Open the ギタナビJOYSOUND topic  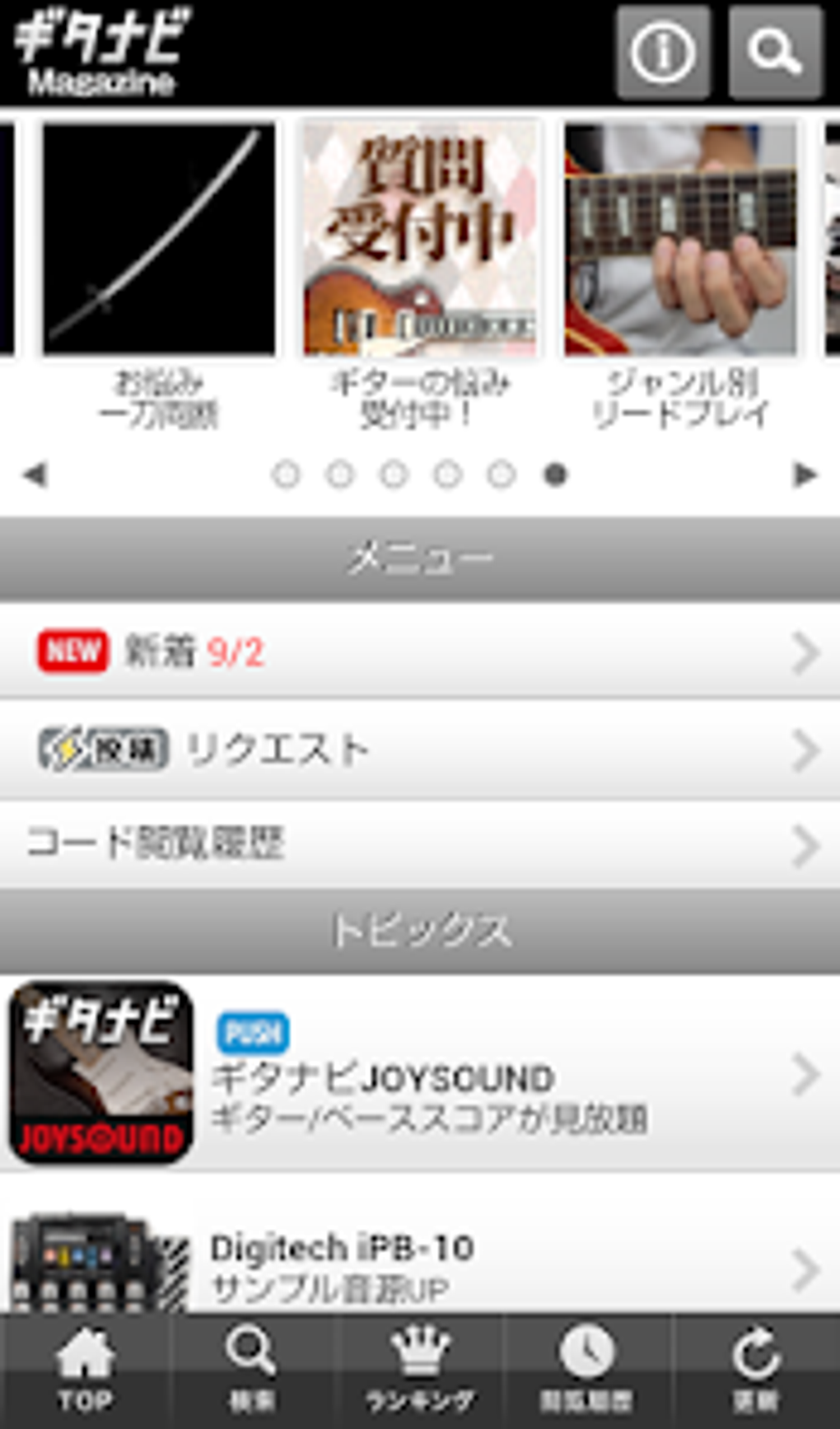coord(420,1073)
